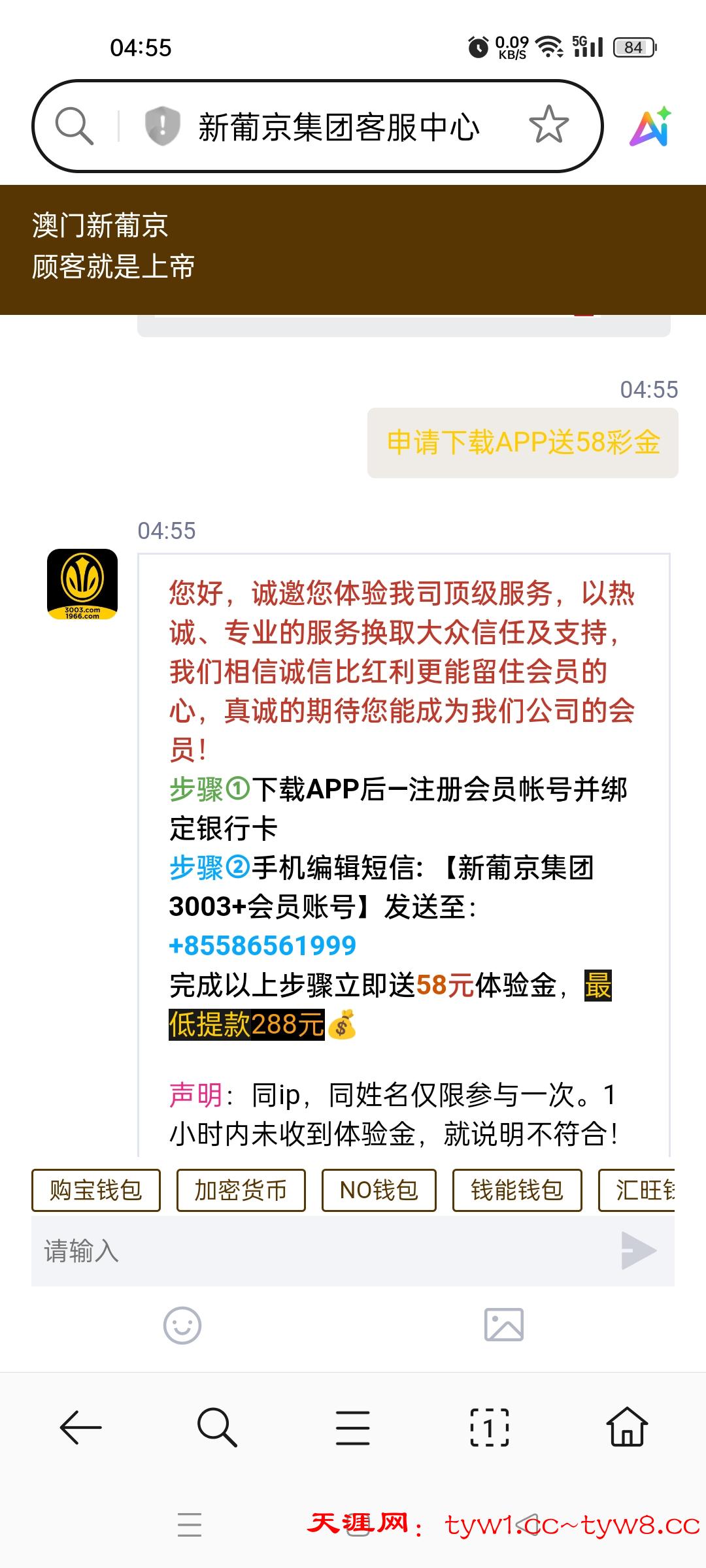Open the browser AI assistant
The height and width of the screenshot is (1568, 706).
coord(650,126)
